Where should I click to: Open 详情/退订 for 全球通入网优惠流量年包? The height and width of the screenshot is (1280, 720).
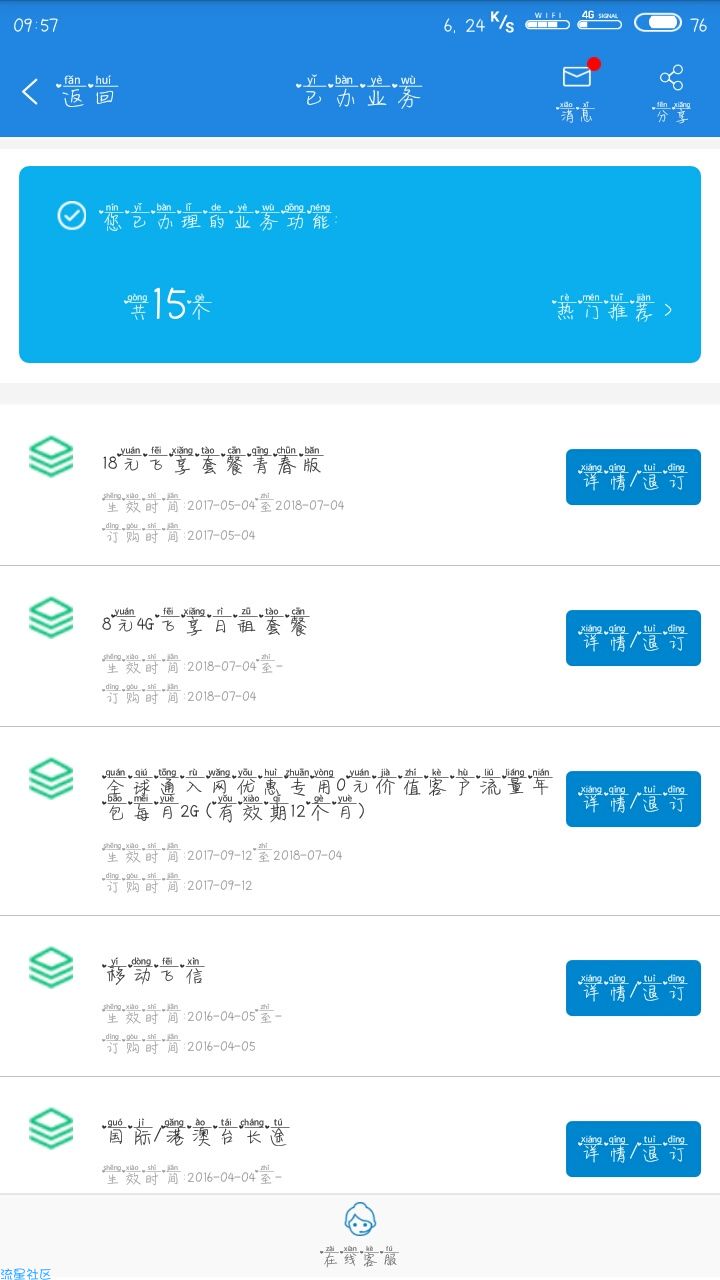point(633,799)
